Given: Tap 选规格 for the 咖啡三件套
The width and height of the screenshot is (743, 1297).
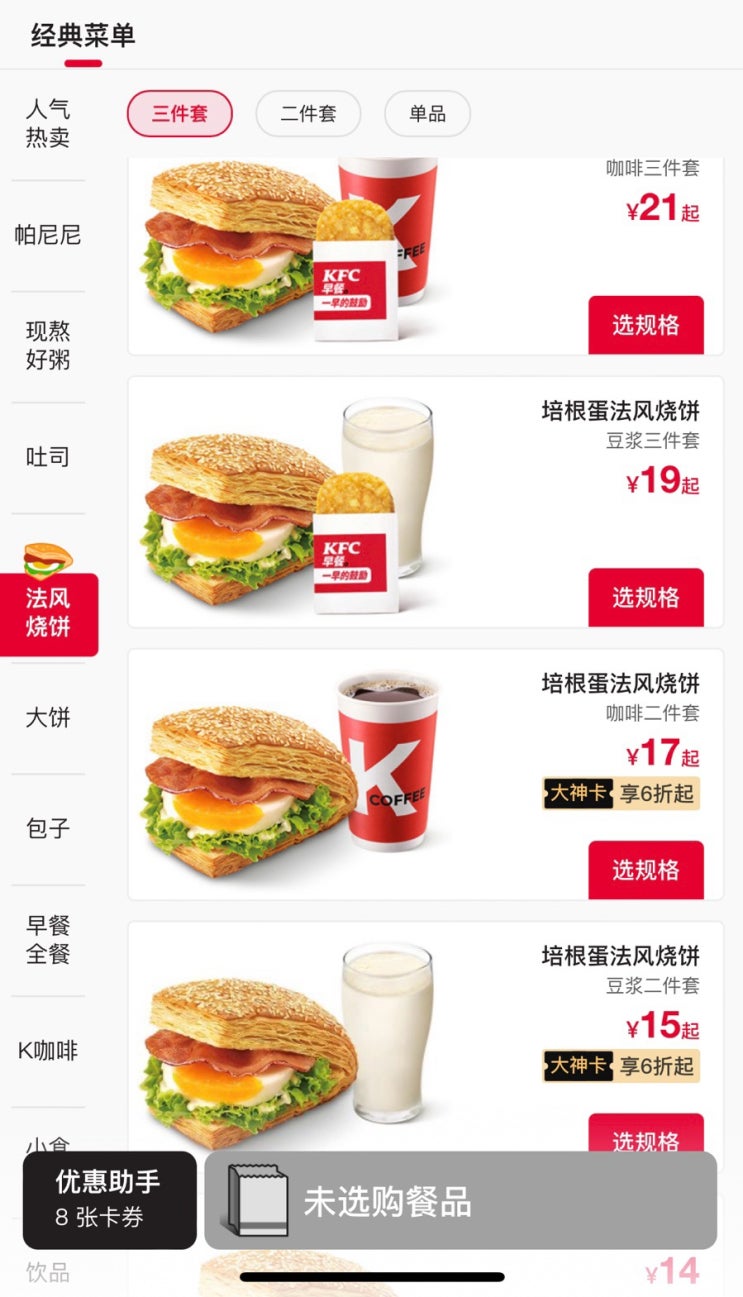Looking at the screenshot, I should tap(645, 325).
